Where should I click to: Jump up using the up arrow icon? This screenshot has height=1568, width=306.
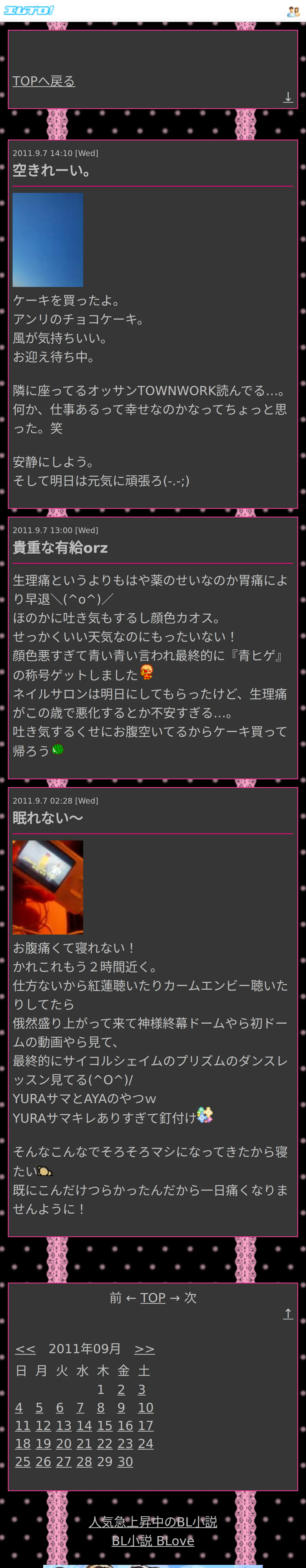[288, 1313]
